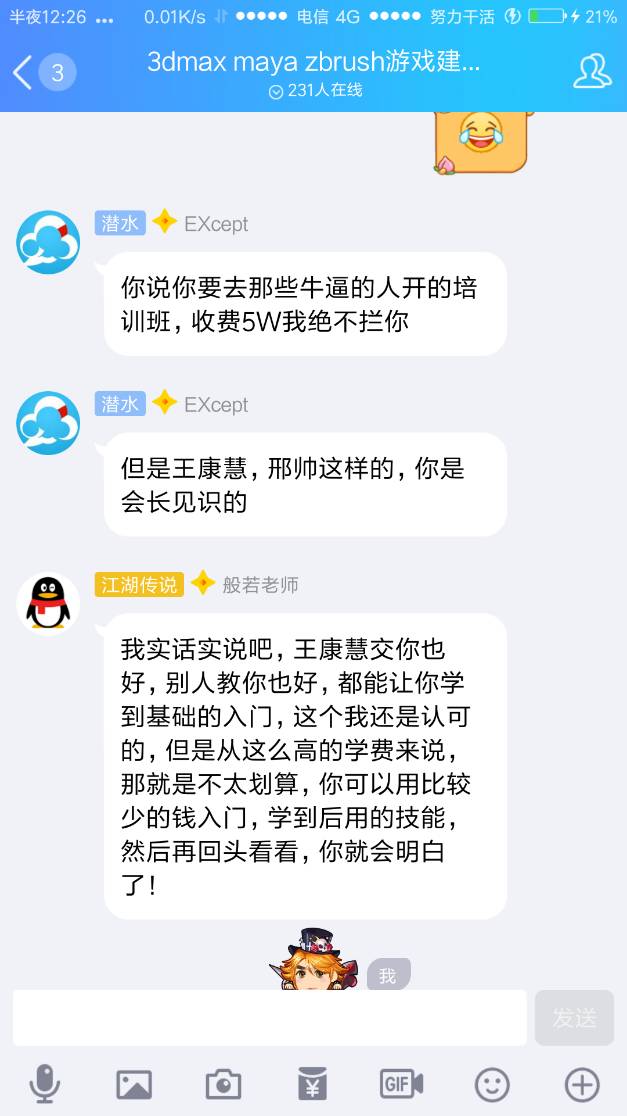The height and width of the screenshot is (1116, 627).
Task: Open the image gallery picker
Action: [x=134, y=1084]
